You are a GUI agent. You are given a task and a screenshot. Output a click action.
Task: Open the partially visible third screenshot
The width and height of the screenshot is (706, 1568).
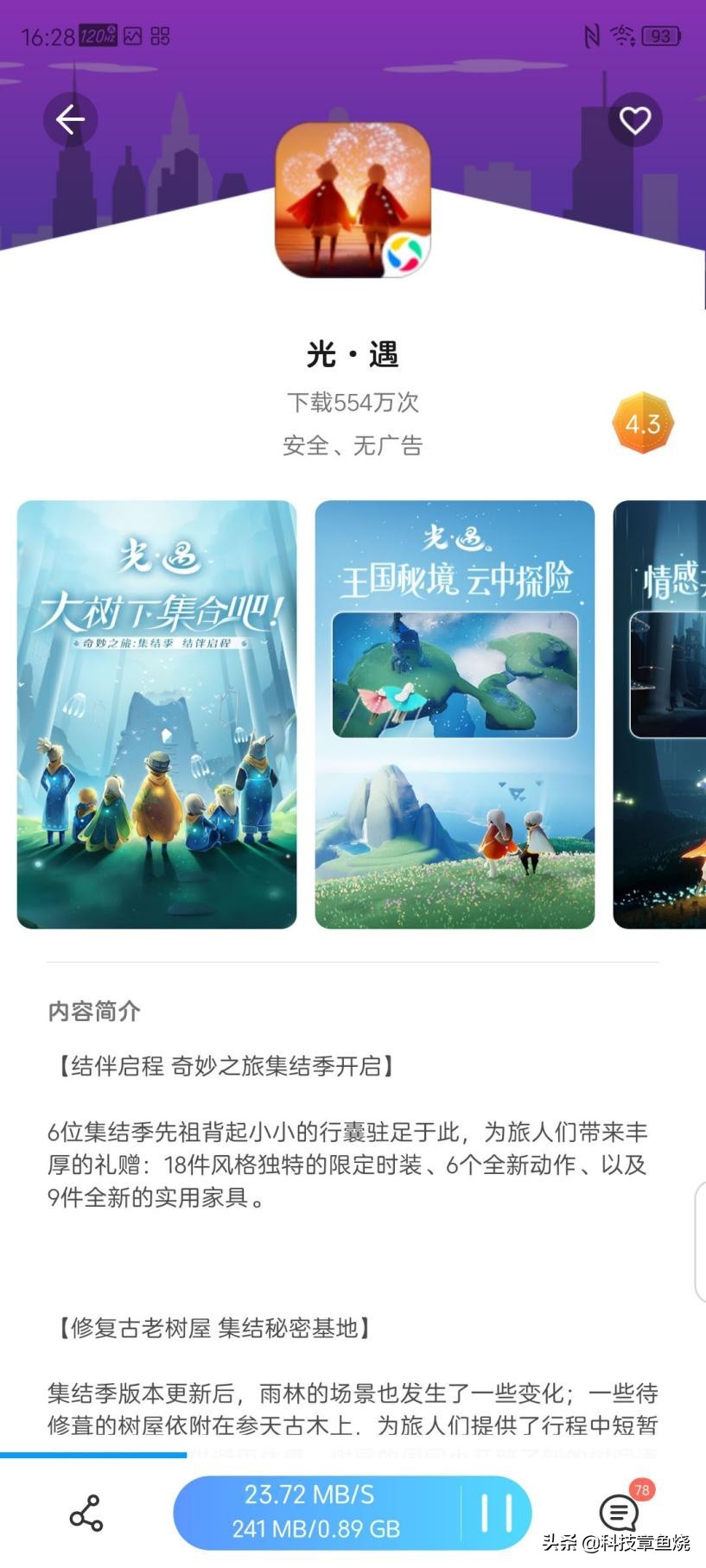pos(661,714)
